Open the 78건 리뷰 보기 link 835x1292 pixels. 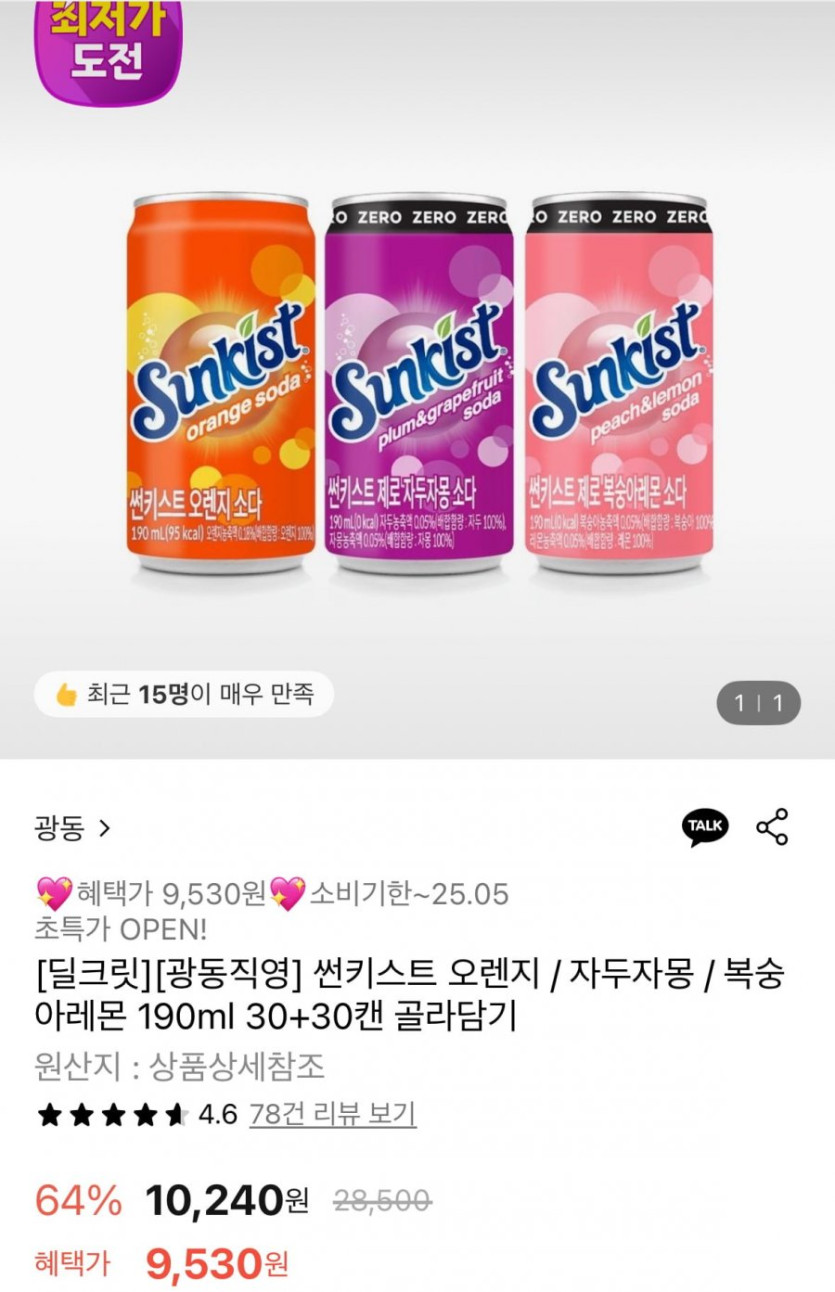tap(332, 1114)
